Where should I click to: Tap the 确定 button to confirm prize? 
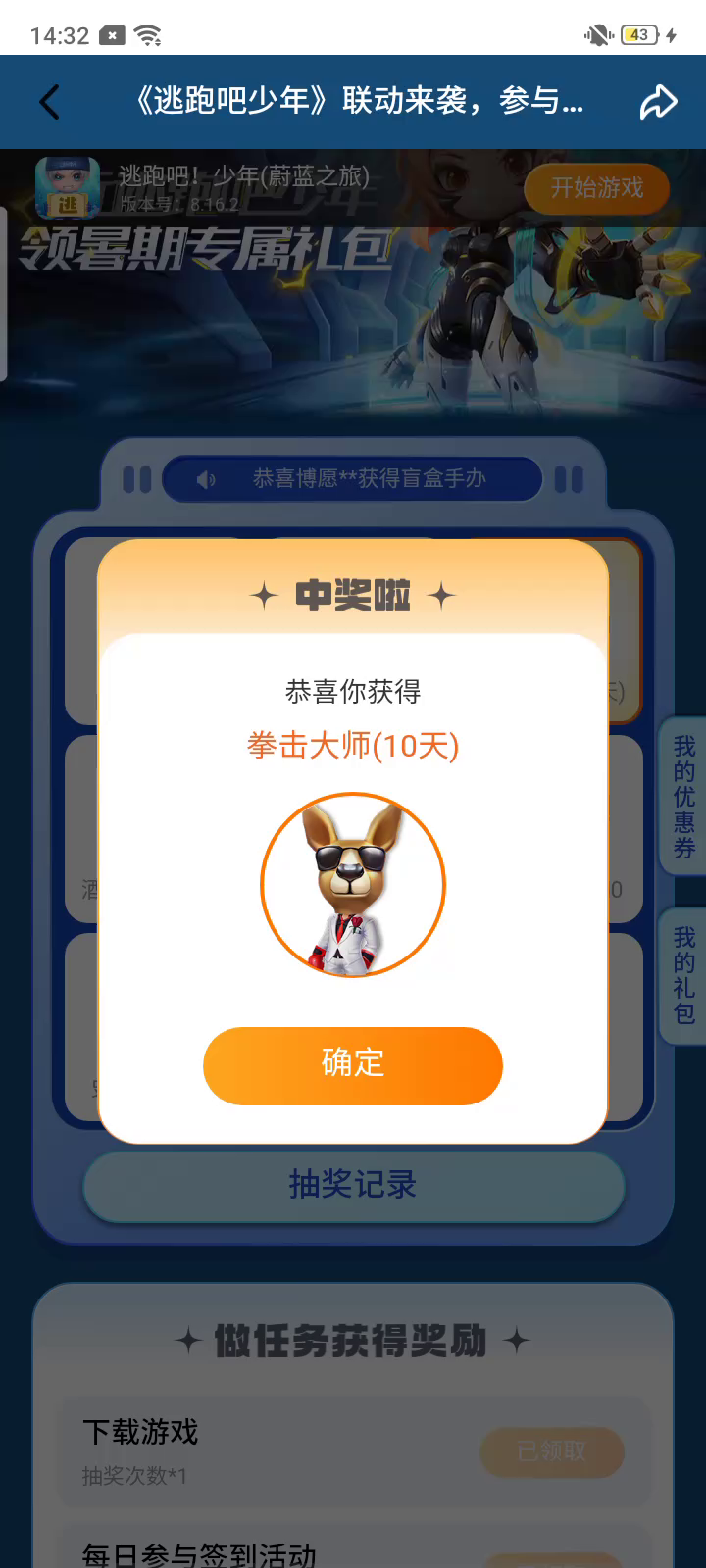(x=353, y=1065)
